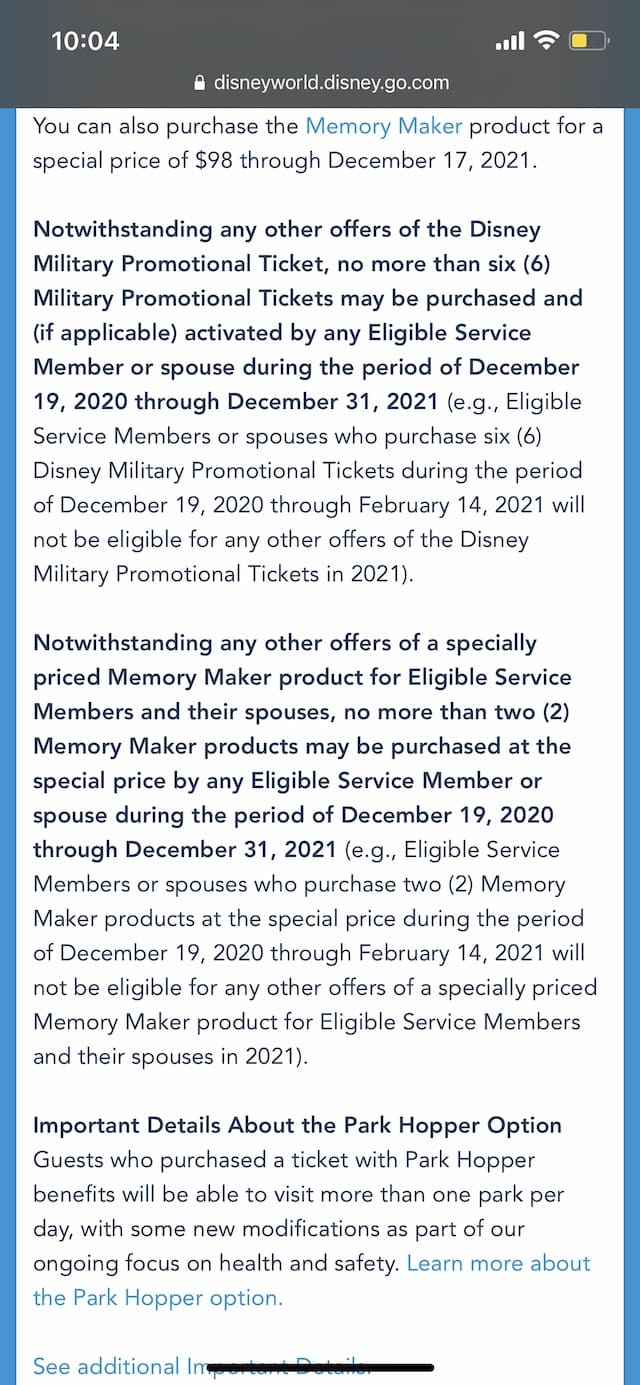Open the Memory Maker link

click(x=384, y=126)
